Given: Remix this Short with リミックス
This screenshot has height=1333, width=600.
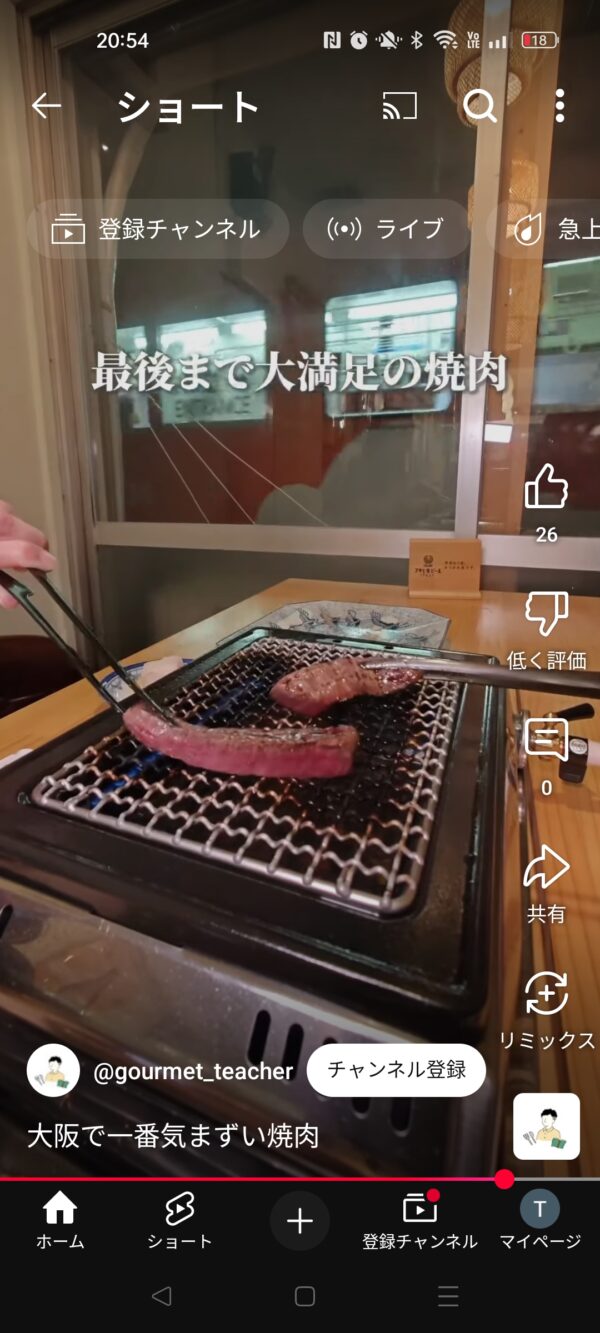Looking at the screenshot, I should pyautogui.click(x=546, y=995).
